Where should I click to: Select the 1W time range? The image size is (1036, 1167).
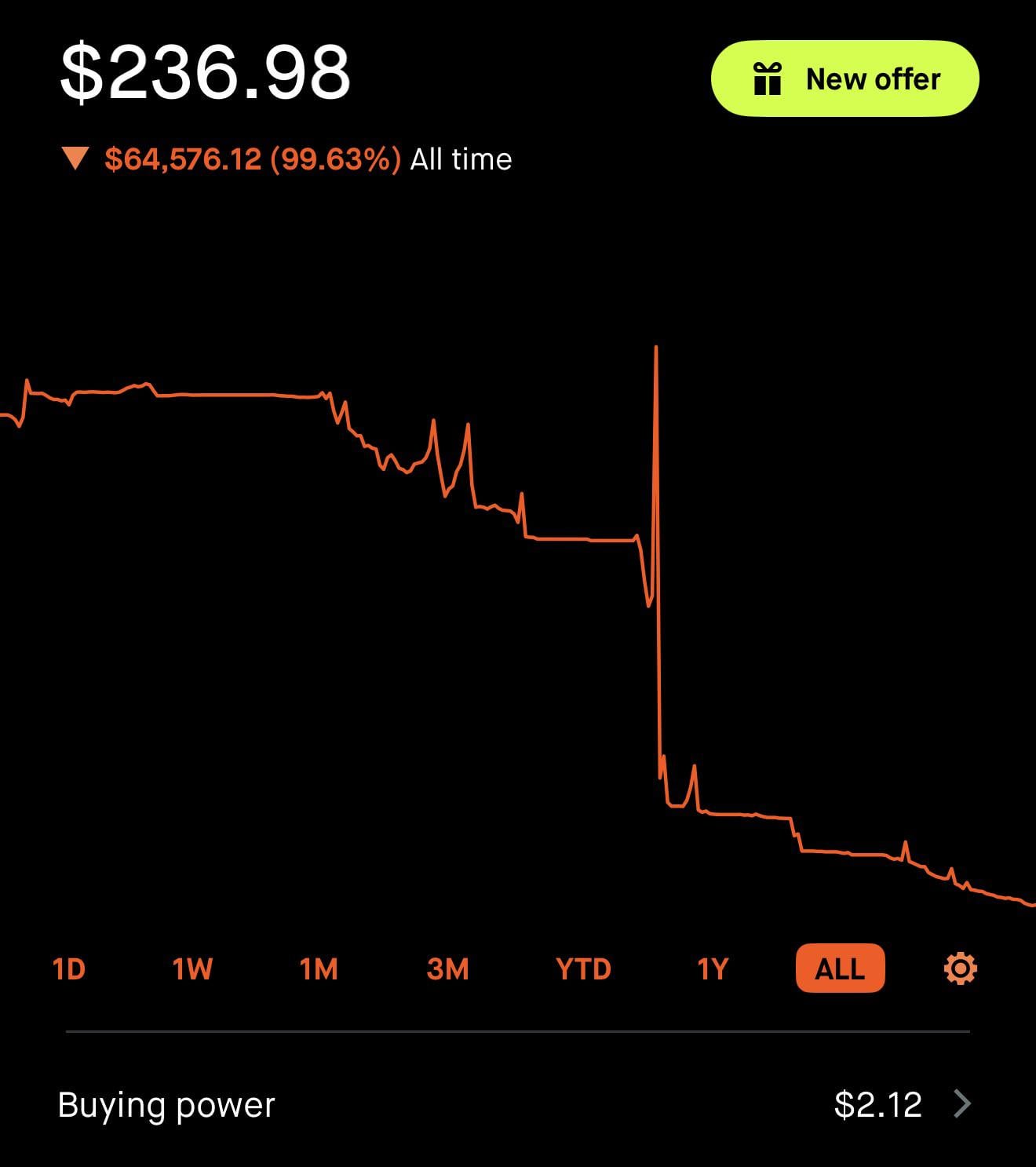coord(192,969)
